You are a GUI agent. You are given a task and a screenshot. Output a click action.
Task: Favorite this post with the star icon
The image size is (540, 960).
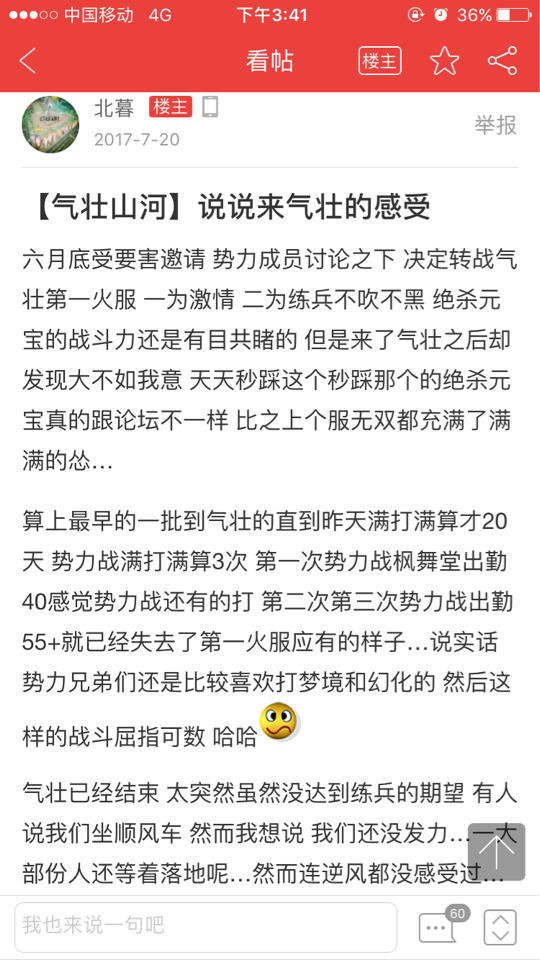tap(444, 61)
